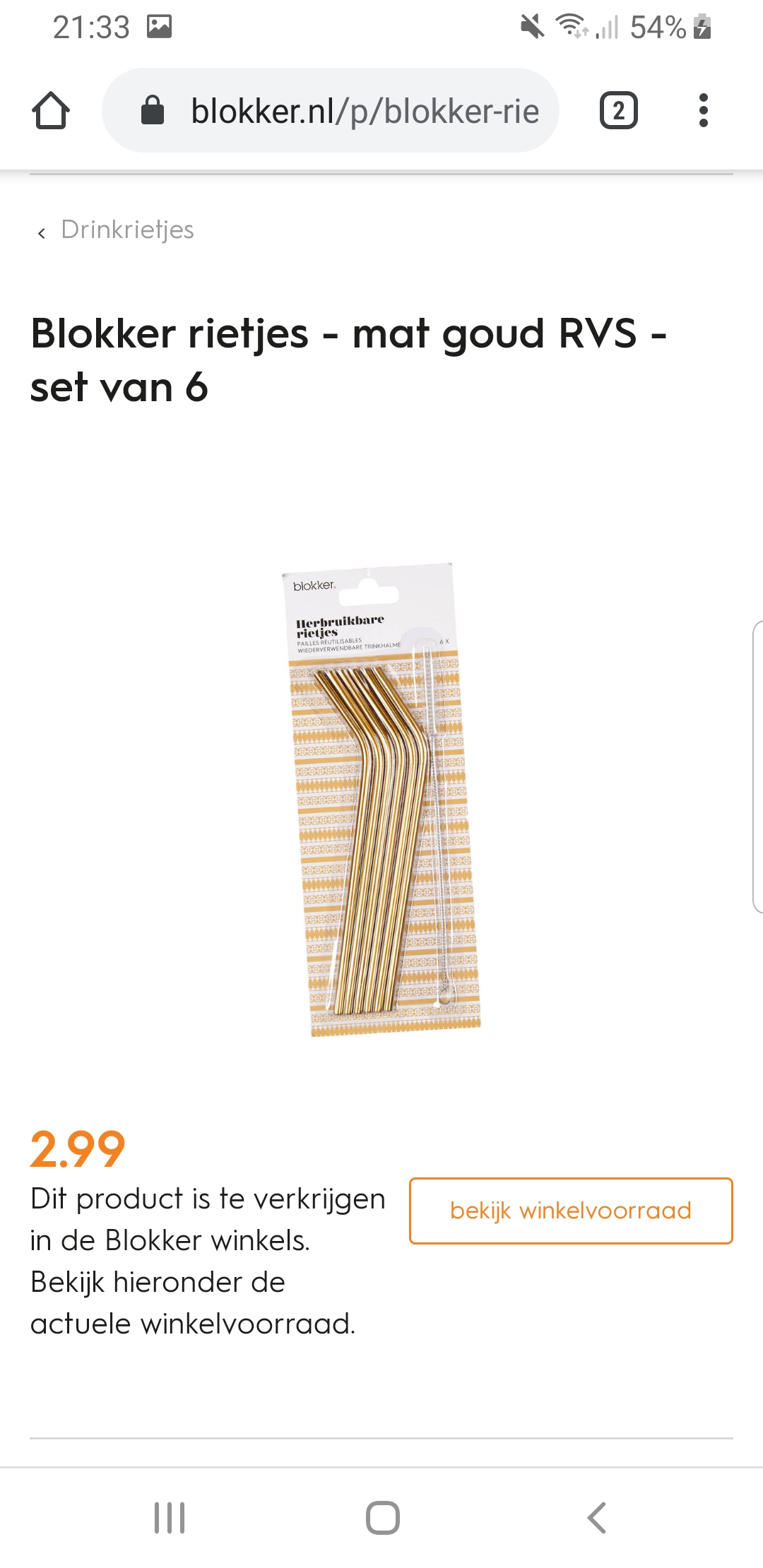Image resolution: width=763 pixels, height=1568 pixels.
Task: Go back to Drinkrietjes category
Action: coord(117,230)
